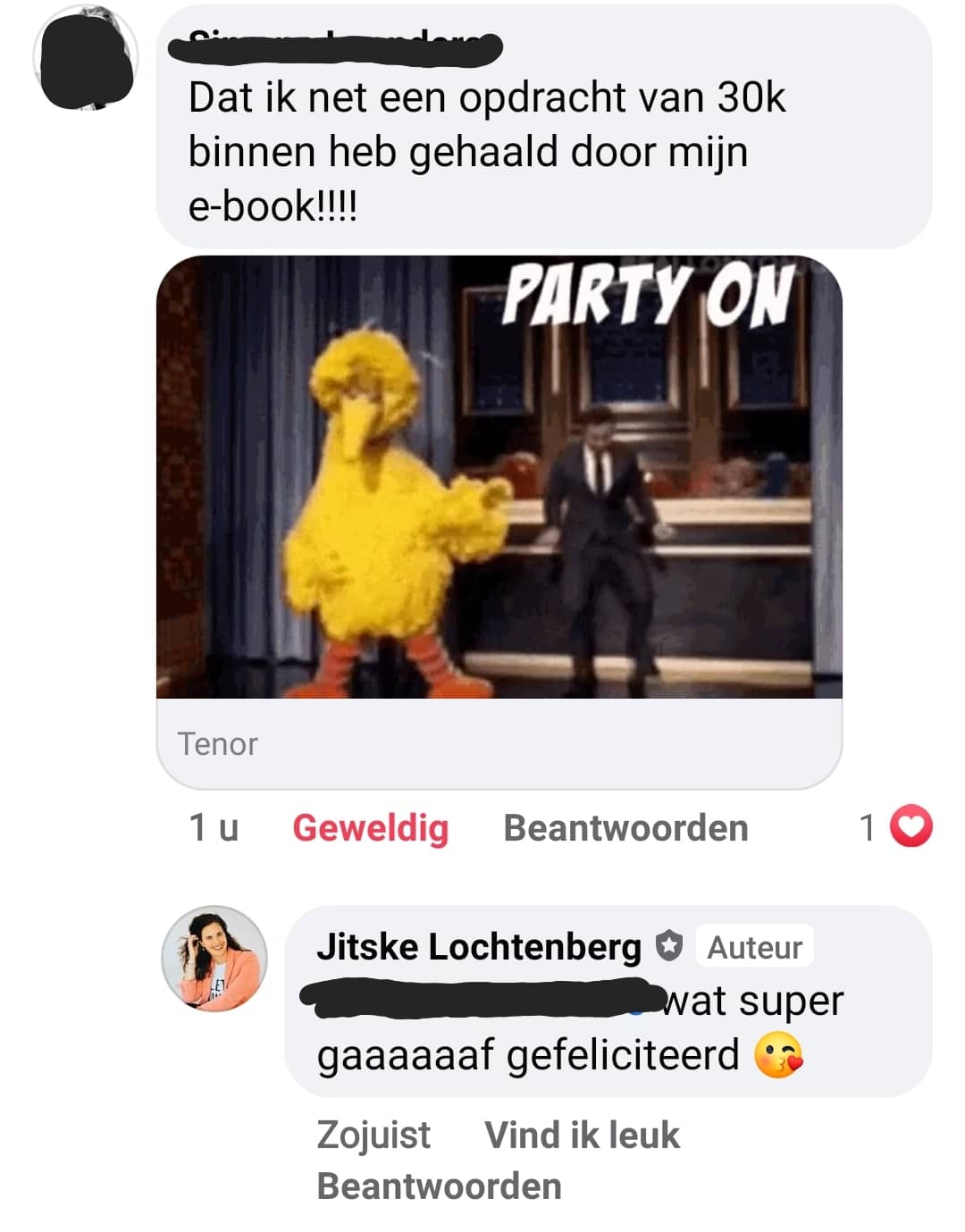Reply via Beantwoorden under the e-book comment

pyautogui.click(x=625, y=828)
